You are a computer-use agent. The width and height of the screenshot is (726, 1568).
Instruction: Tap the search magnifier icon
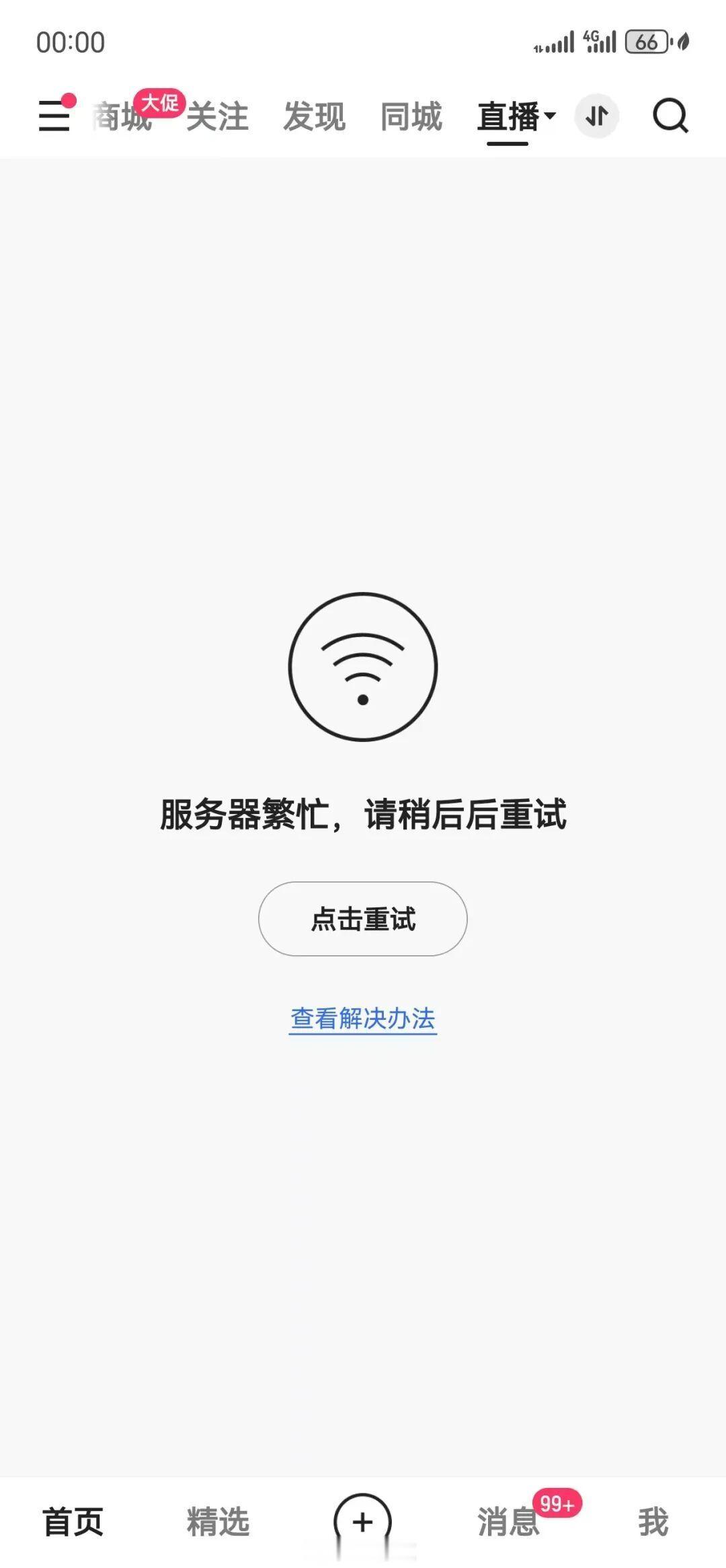[670, 116]
